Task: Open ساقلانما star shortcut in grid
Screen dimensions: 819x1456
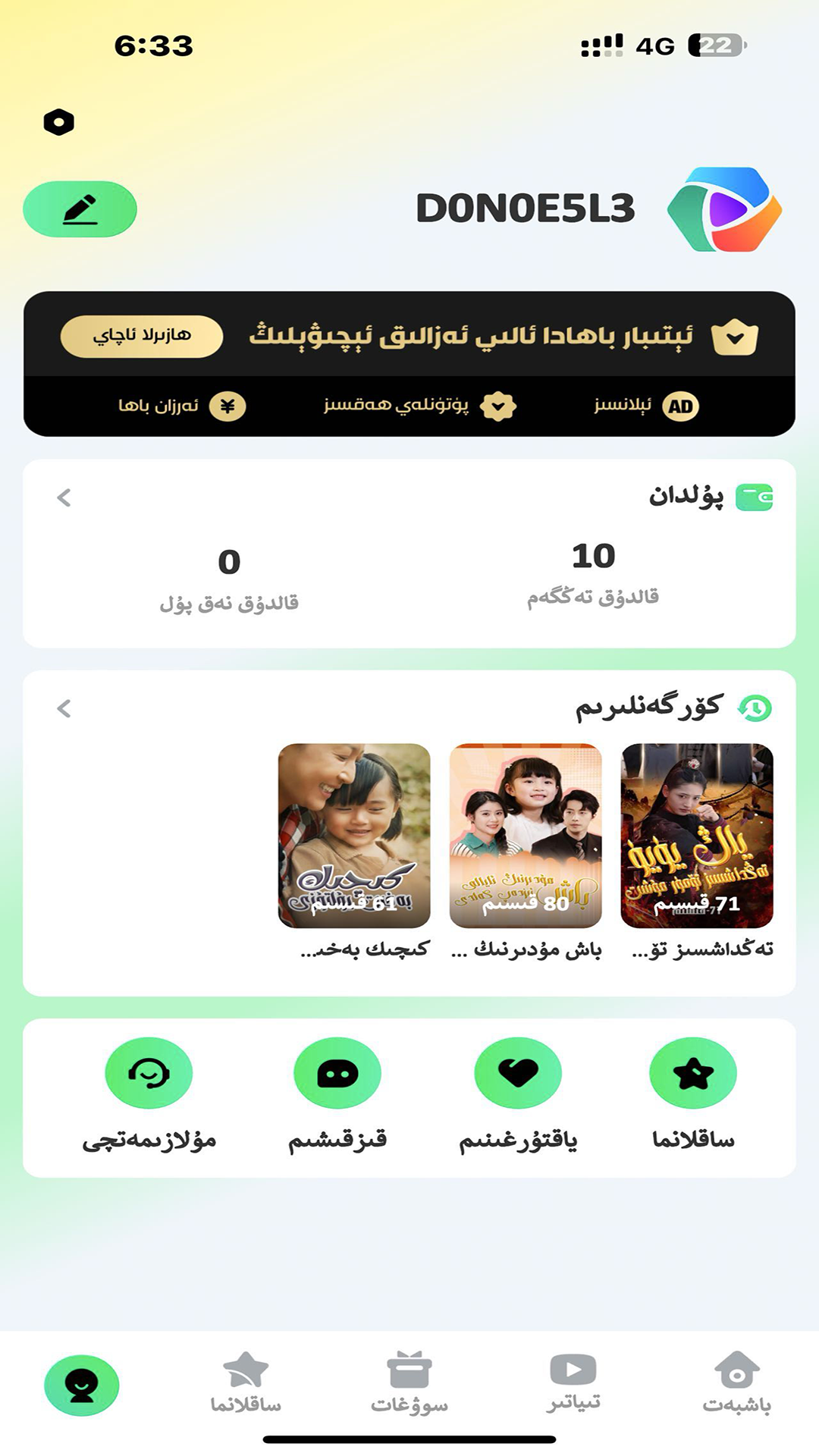Action: pyautogui.click(x=693, y=1074)
